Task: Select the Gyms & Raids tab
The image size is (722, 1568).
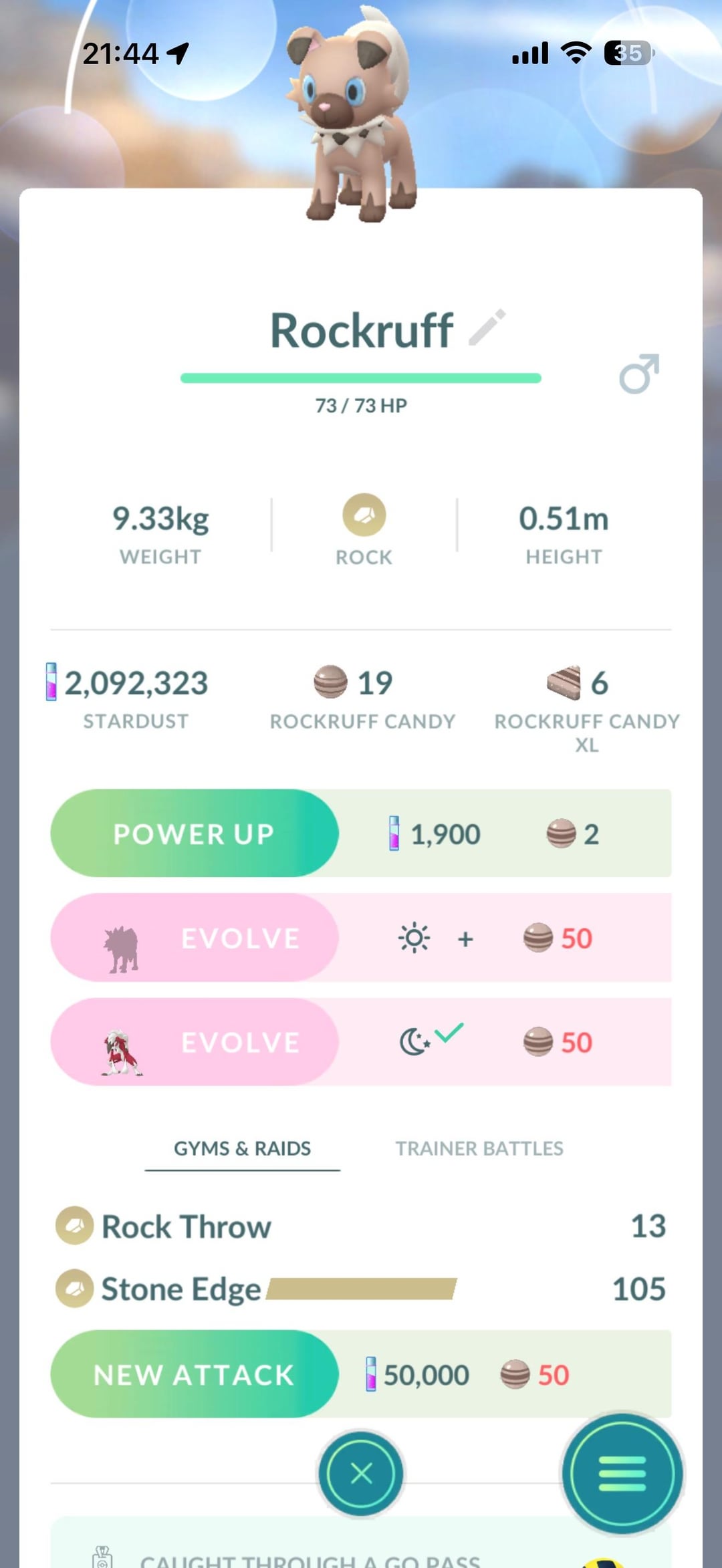Action: pos(242,1148)
